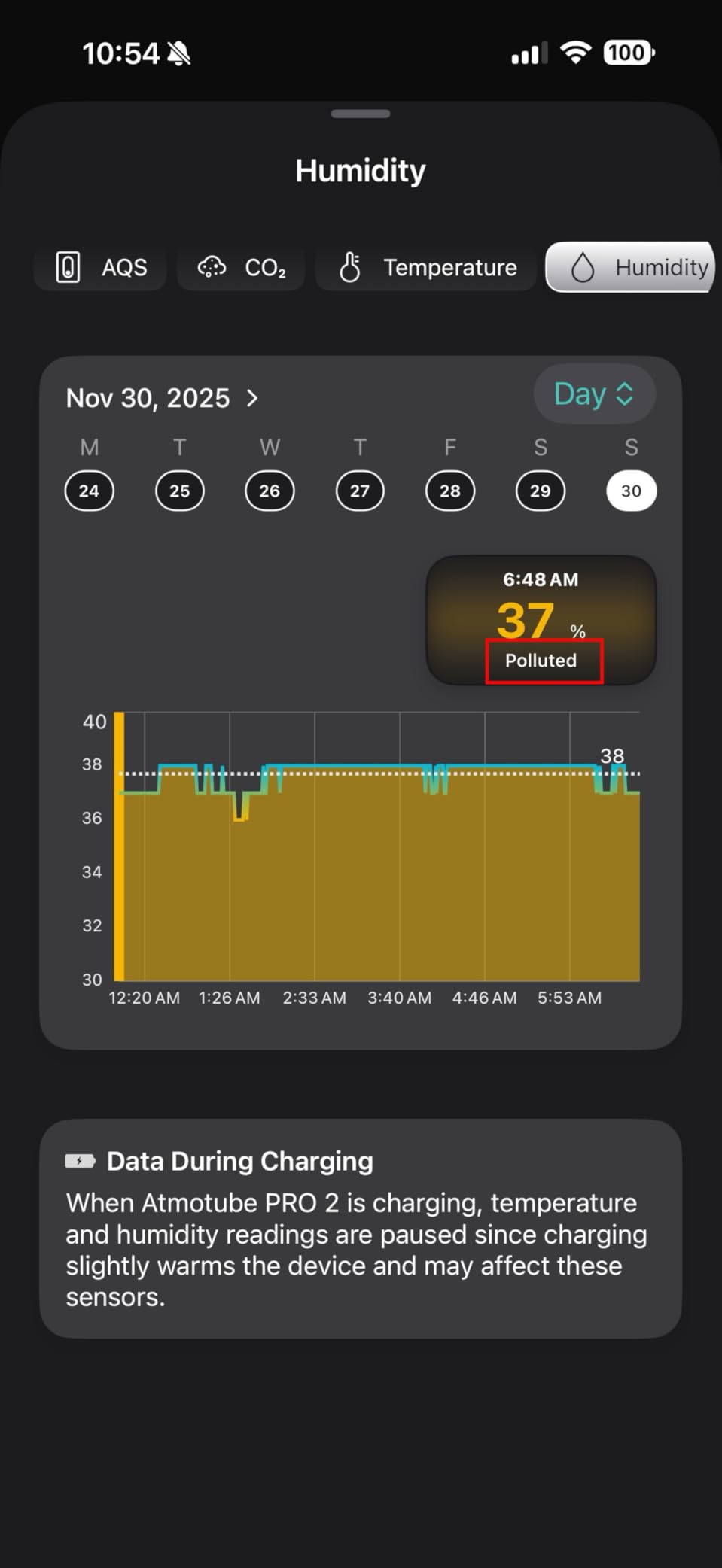Tap the CO2 particle icon
Viewport: 722px width, 1568px height.
coord(212,267)
